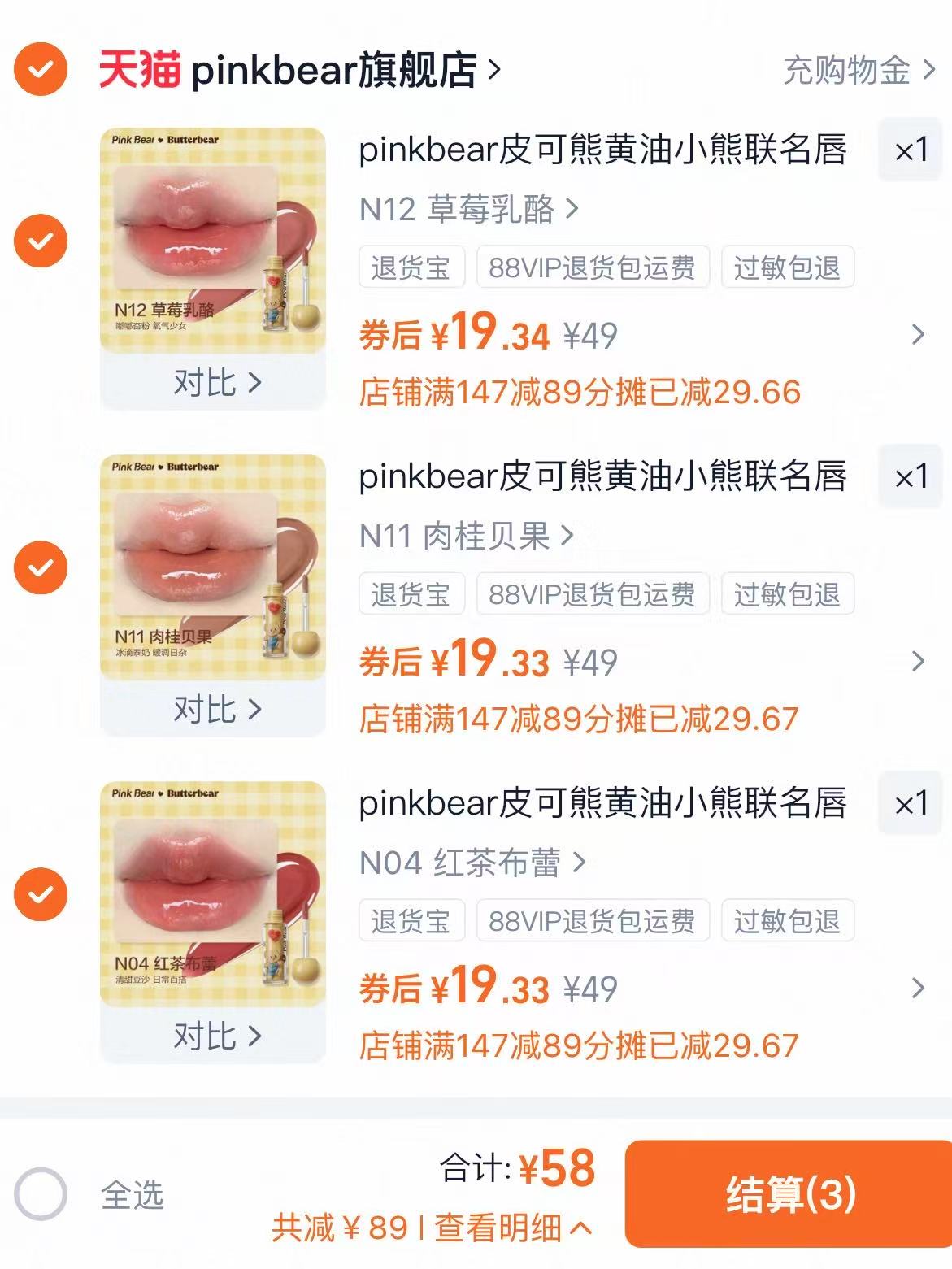Open the pinkbear旗舰店 store page
This screenshot has width=952, height=1269.
325,72
